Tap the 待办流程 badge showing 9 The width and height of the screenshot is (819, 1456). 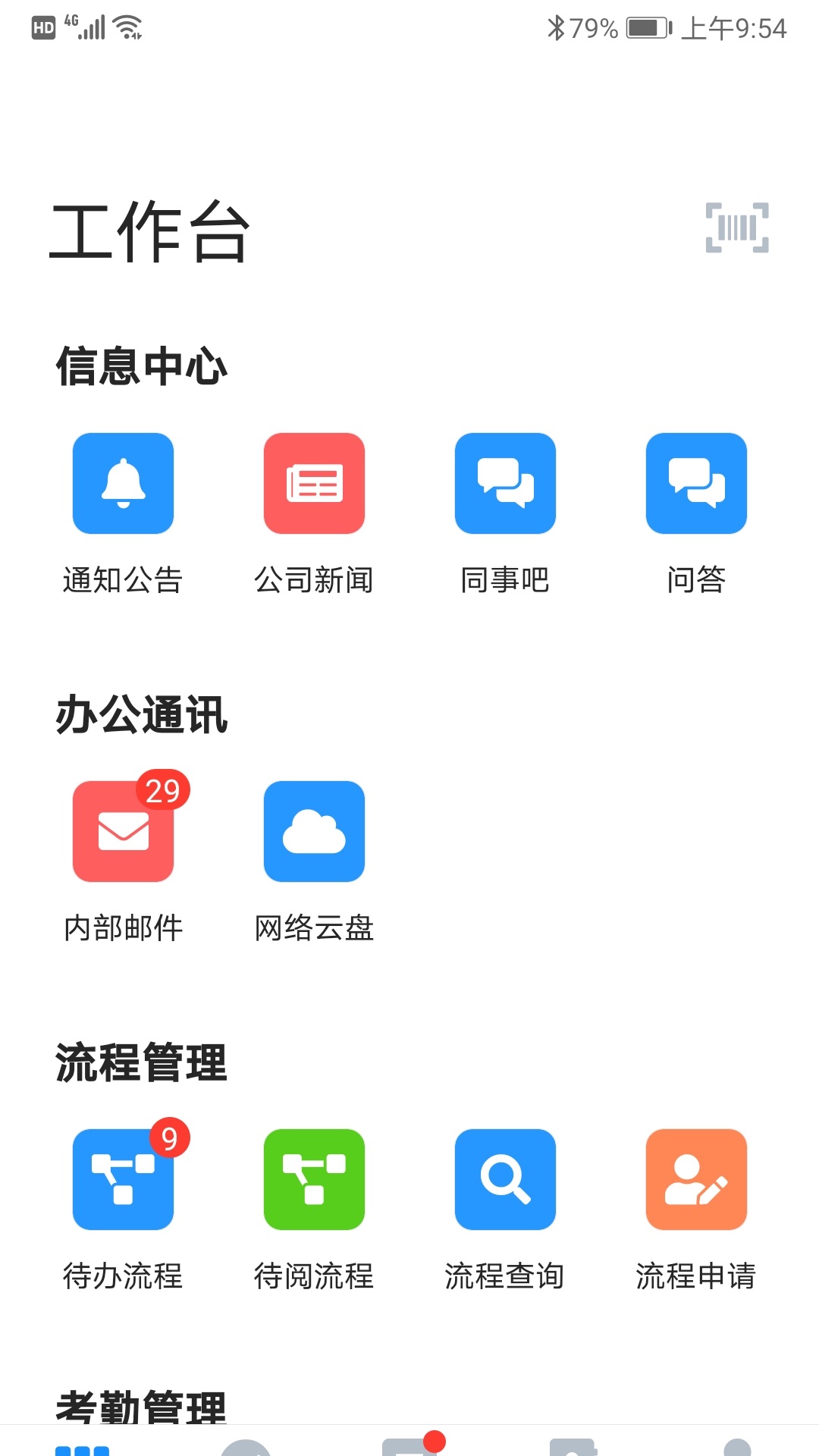click(168, 1137)
